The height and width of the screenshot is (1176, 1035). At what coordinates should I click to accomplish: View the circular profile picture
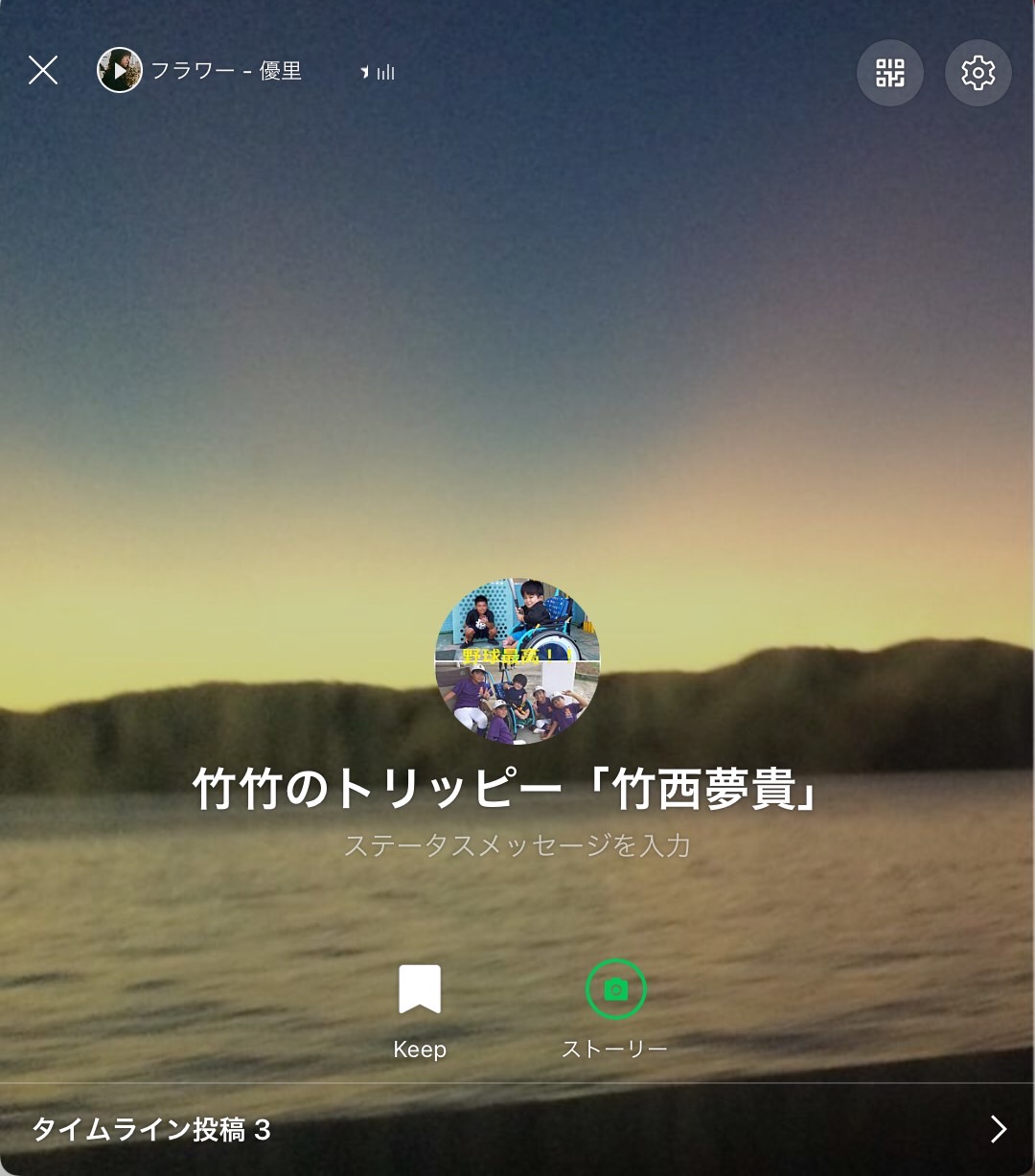coord(517,661)
